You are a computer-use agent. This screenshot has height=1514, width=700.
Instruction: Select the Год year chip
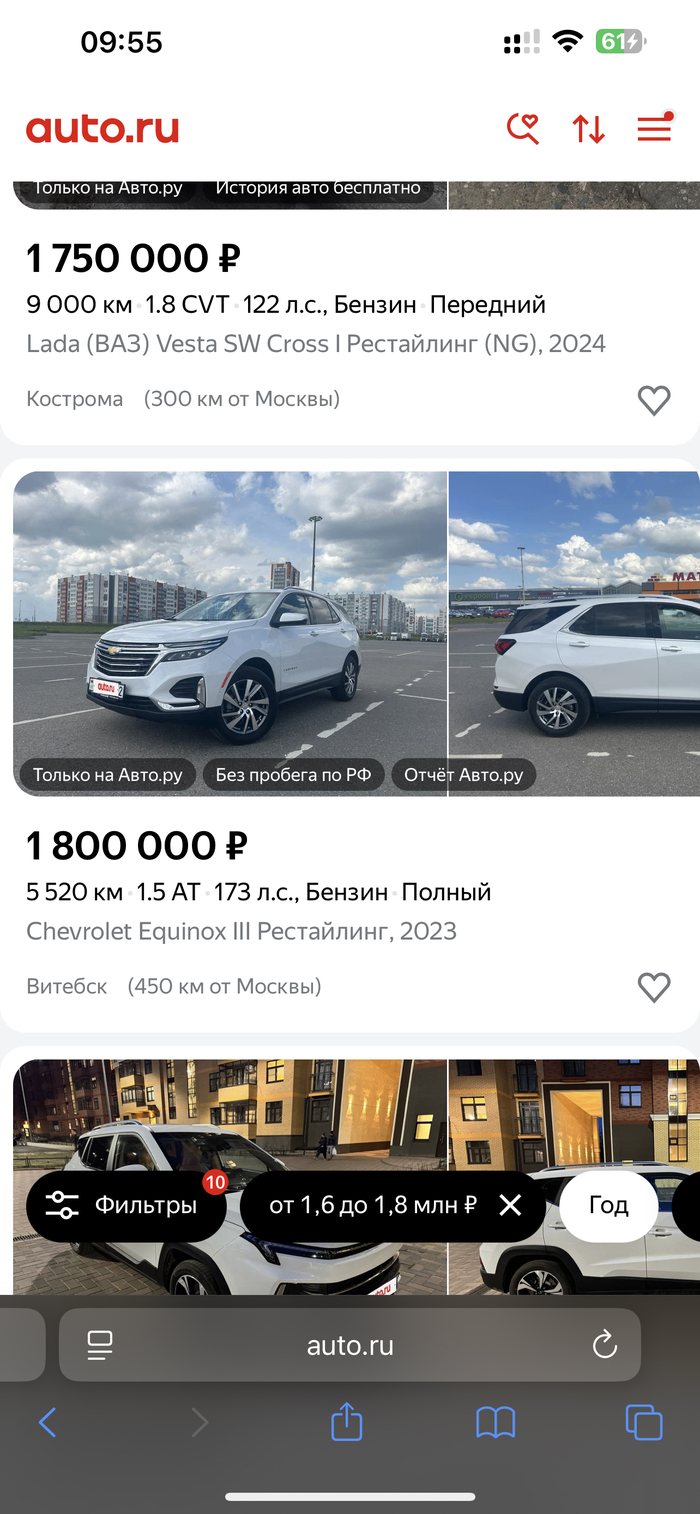608,1205
